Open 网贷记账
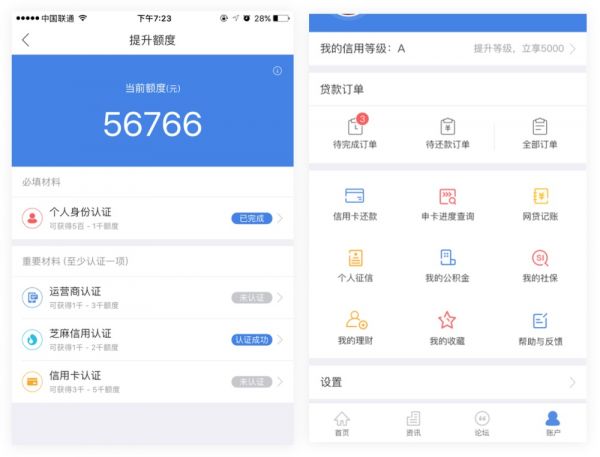The height and width of the screenshot is (457, 600). (x=539, y=203)
